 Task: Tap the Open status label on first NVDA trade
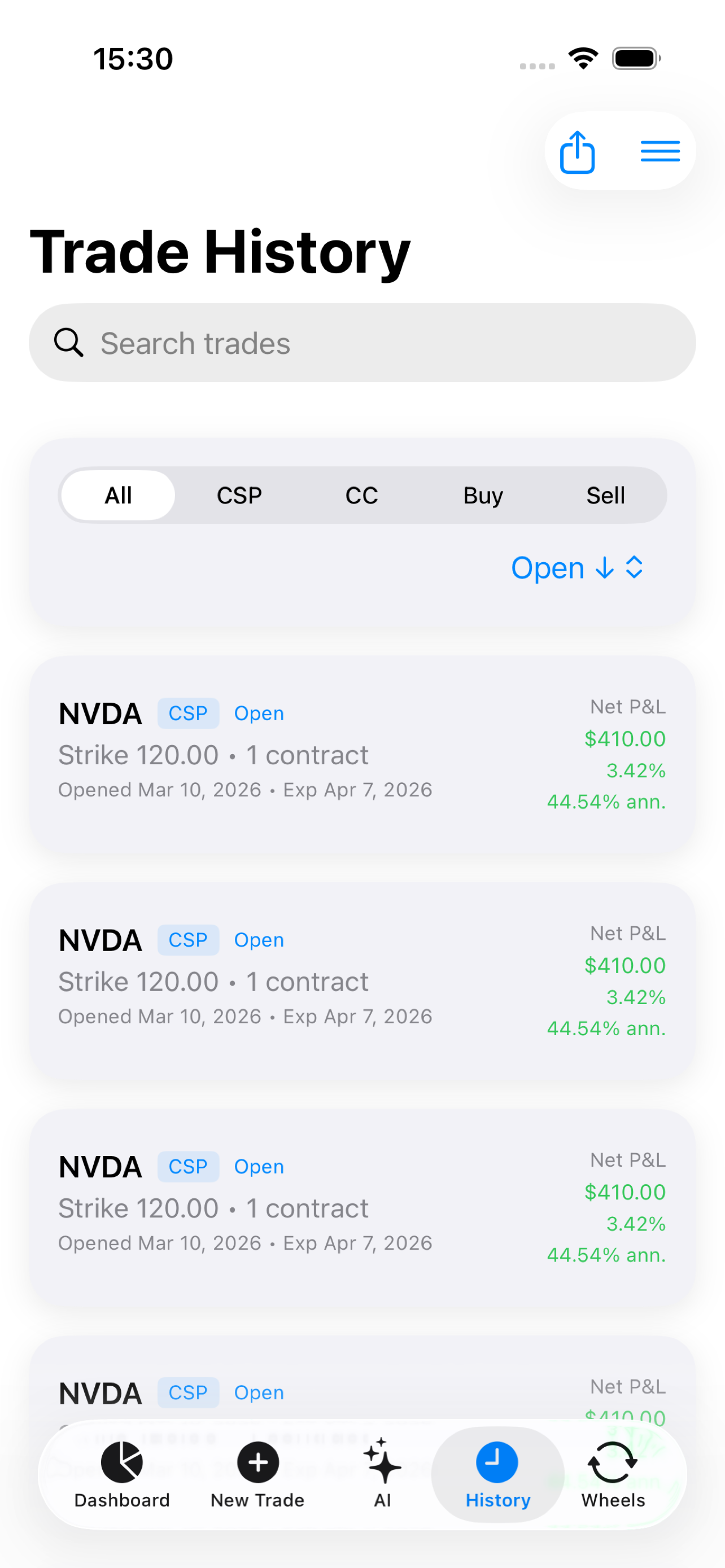point(259,713)
